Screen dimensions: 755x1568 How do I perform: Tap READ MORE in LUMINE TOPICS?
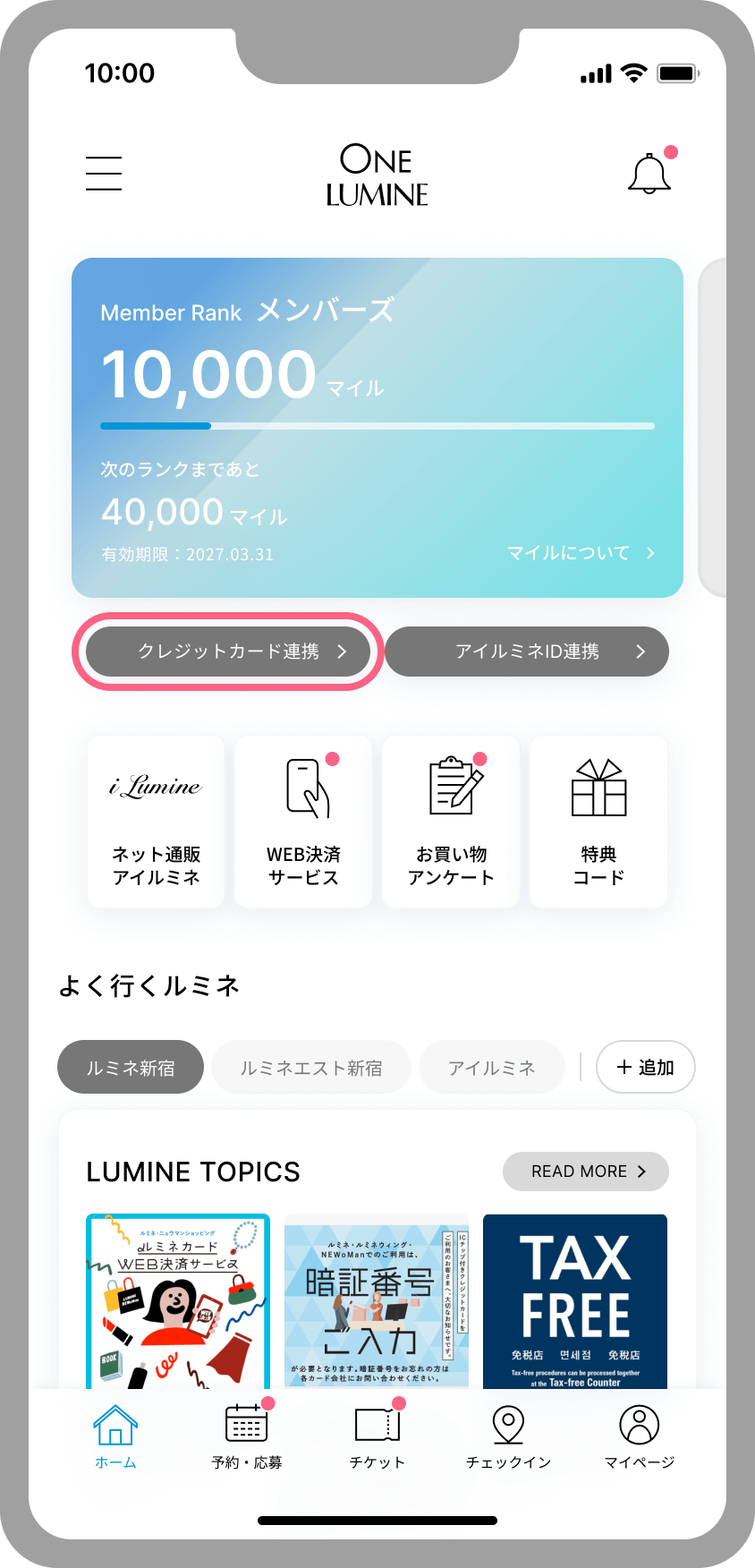tap(586, 1172)
